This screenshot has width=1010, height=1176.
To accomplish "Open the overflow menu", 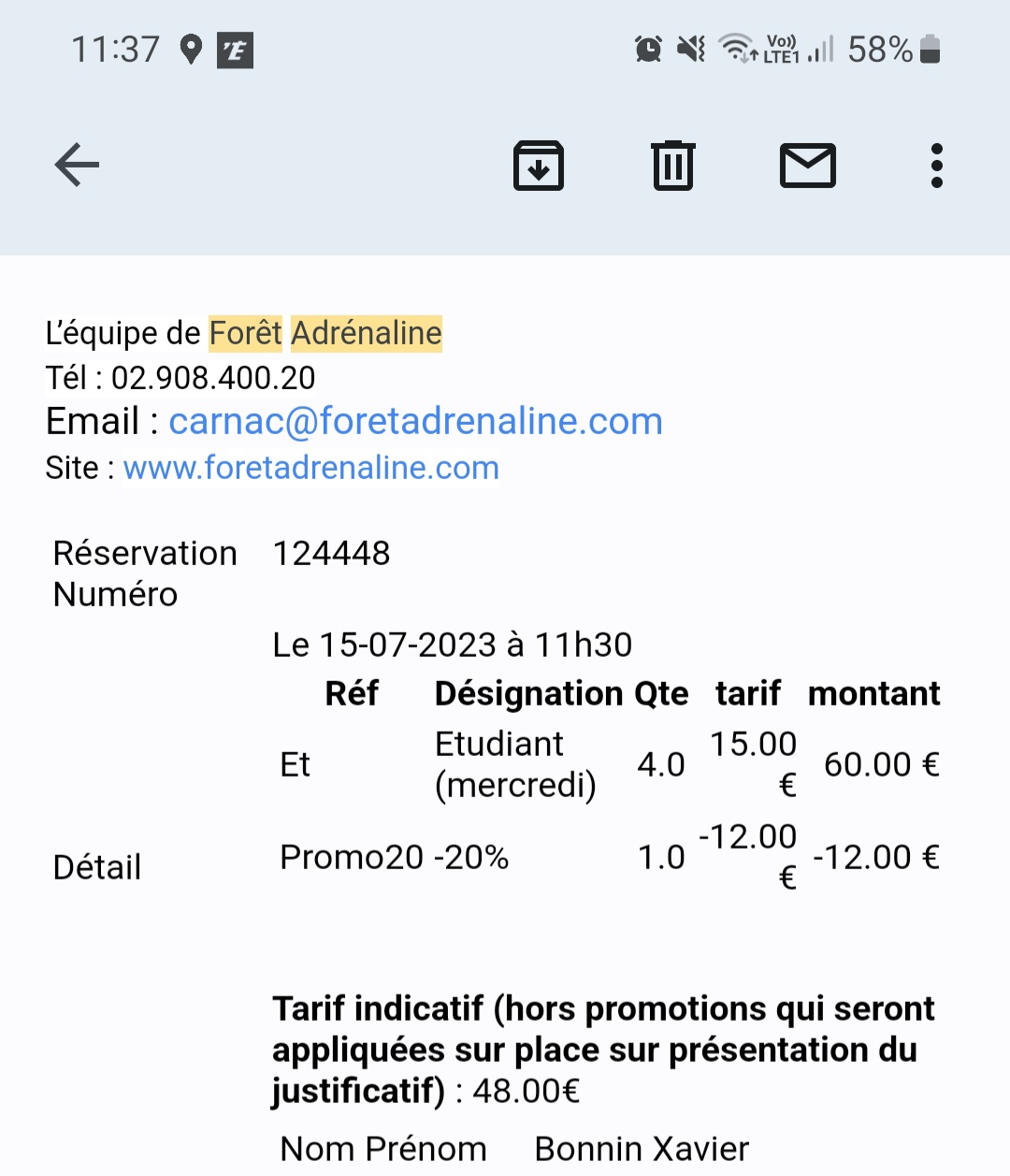I will coord(936,166).
